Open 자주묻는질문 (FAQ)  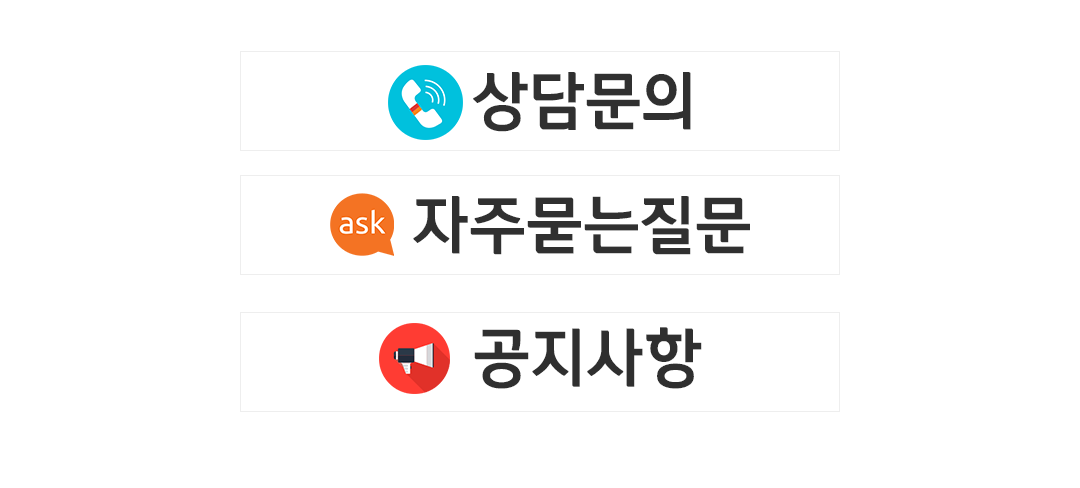coord(540,225)
